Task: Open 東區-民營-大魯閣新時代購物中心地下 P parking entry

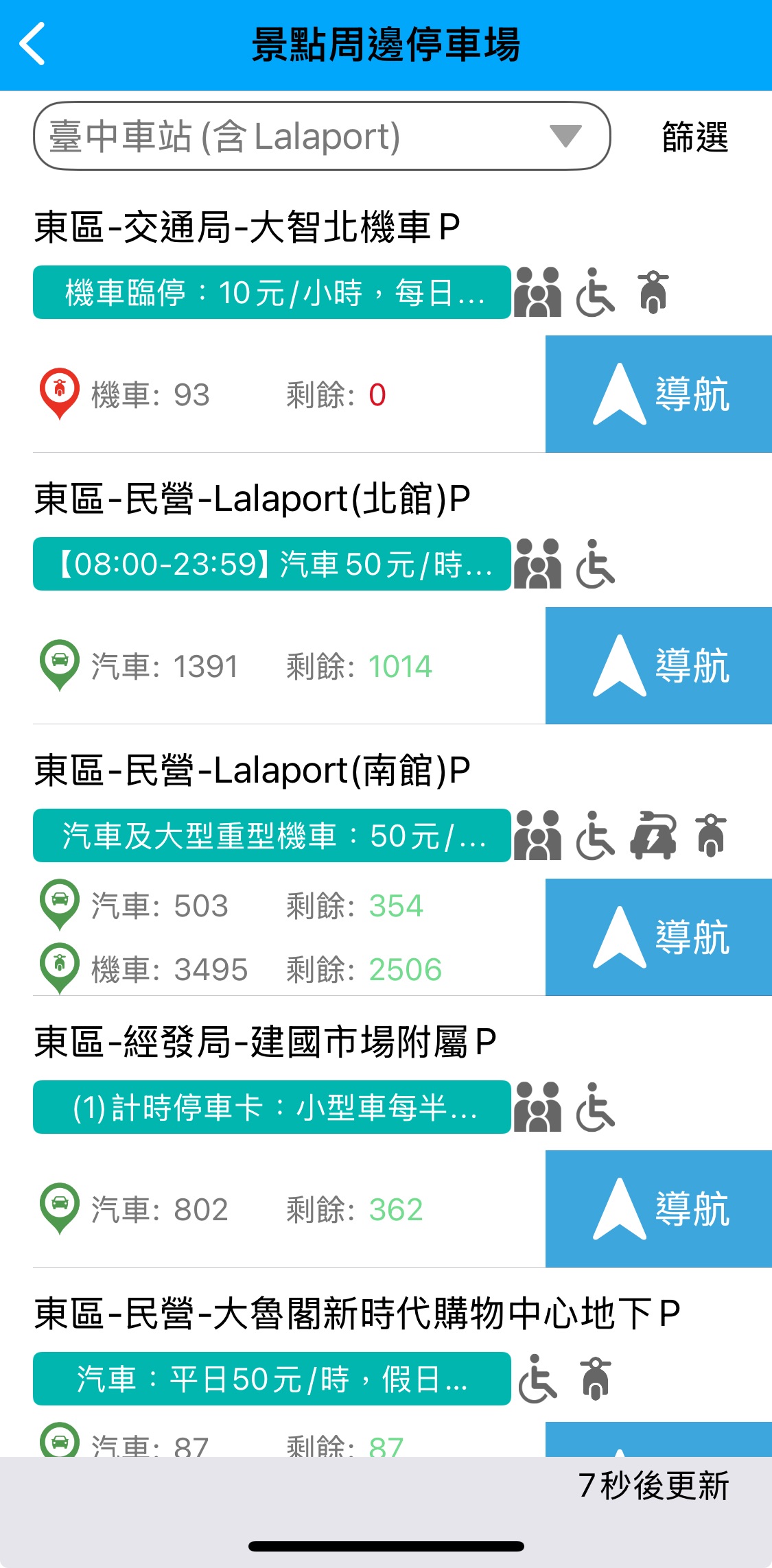Action: click(357, 1314)
